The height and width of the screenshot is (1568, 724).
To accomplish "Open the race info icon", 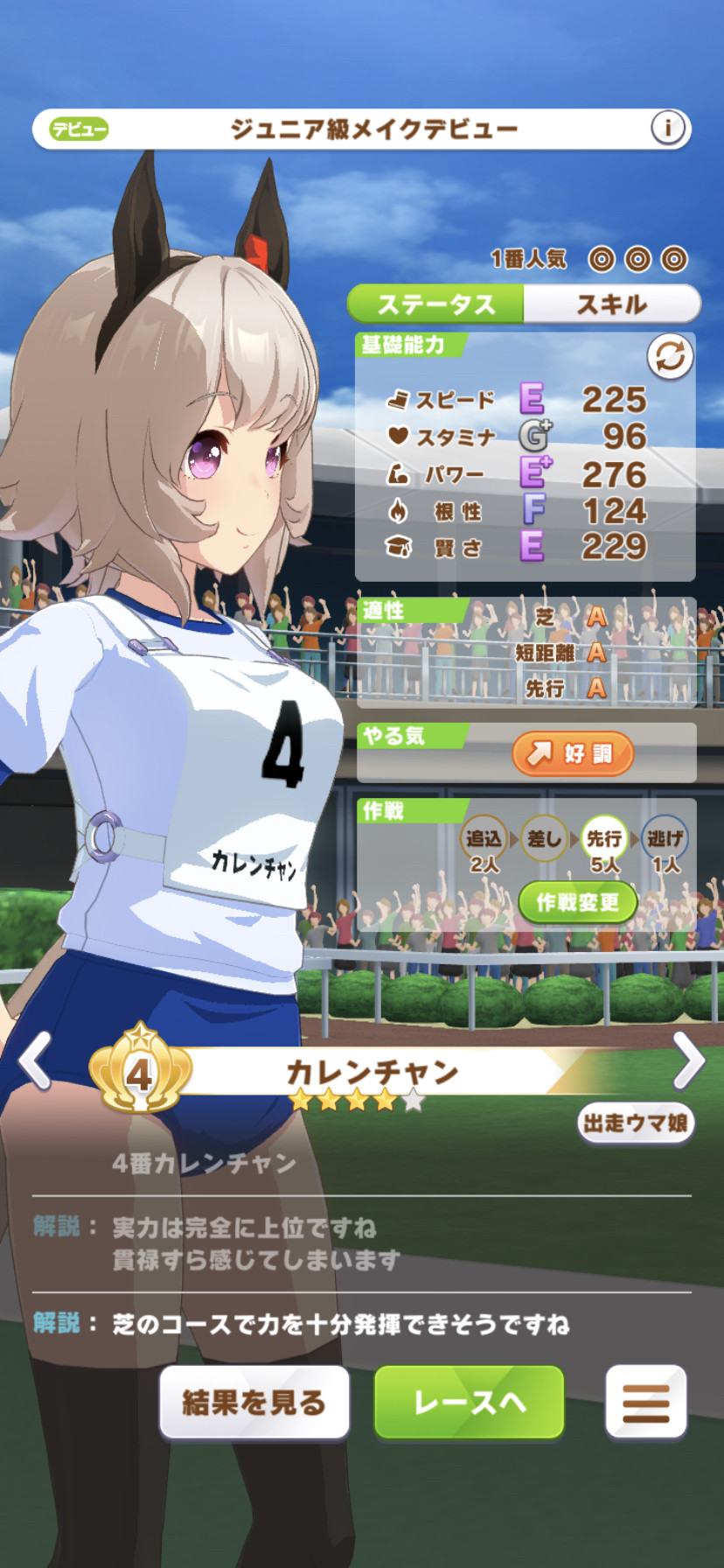I will (x=668, y=129).
